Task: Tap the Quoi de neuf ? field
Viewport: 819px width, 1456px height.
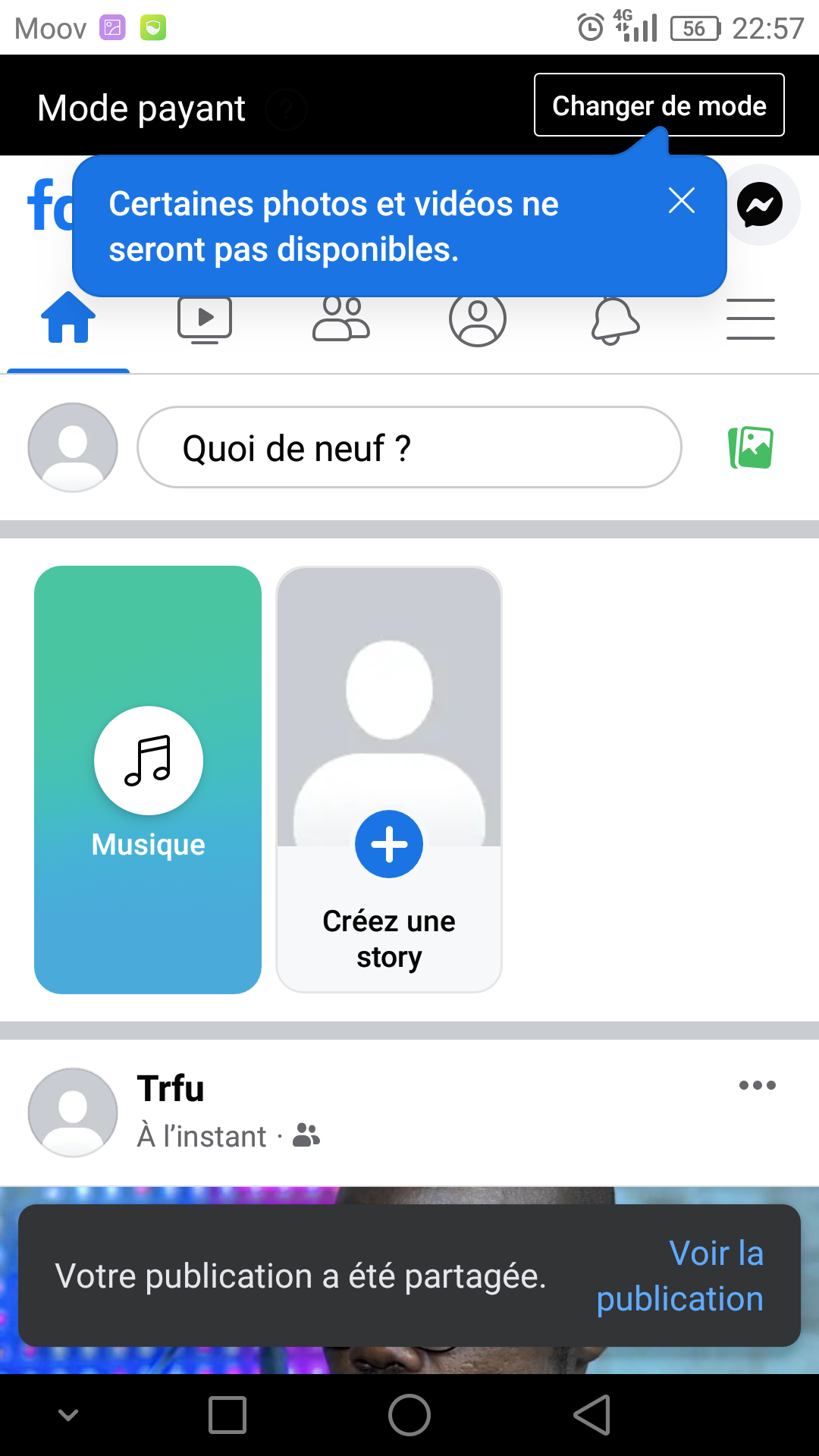Action: [x=409, y=448]
